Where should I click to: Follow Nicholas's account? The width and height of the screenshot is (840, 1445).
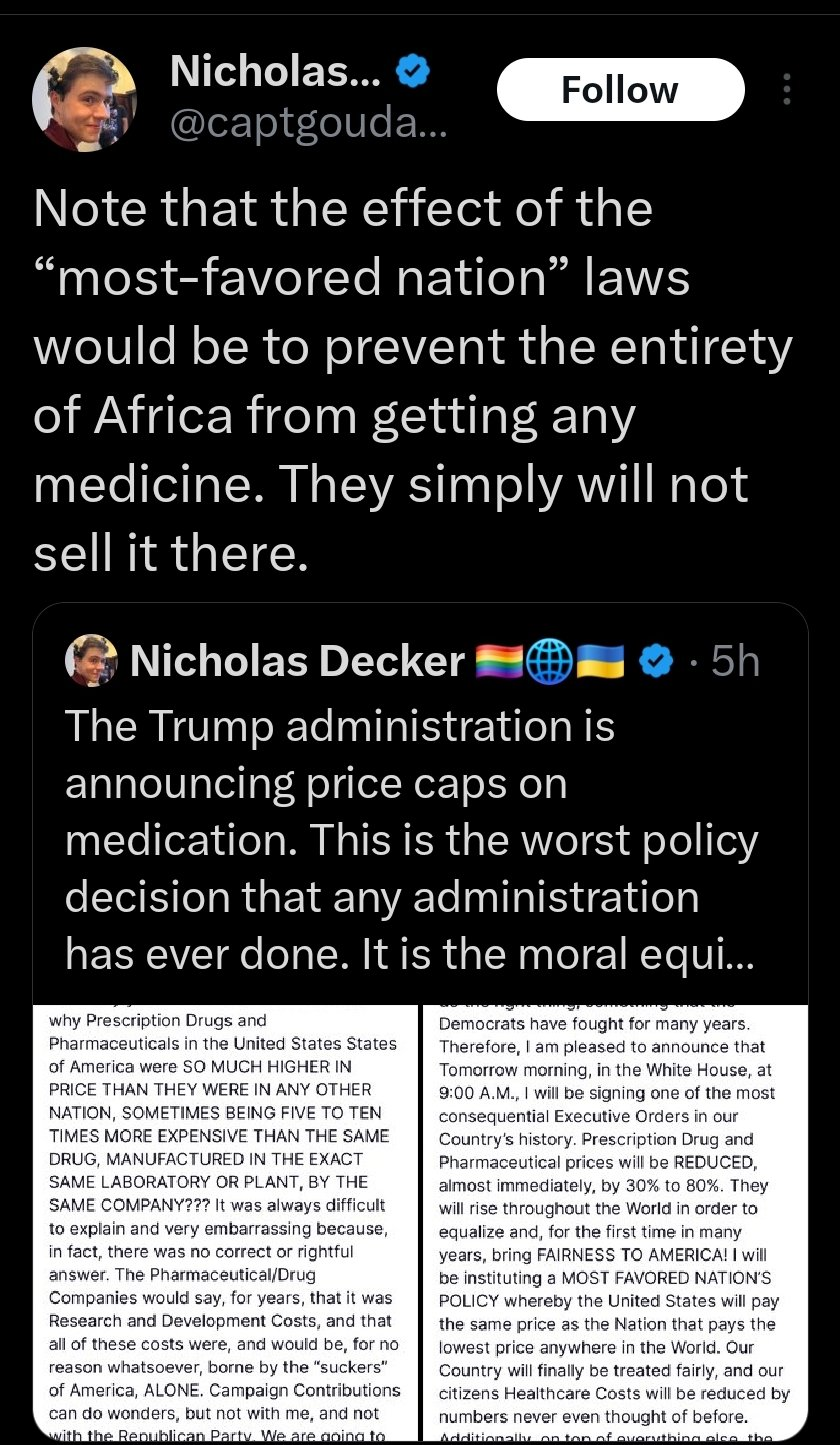(x=620, y=90)
